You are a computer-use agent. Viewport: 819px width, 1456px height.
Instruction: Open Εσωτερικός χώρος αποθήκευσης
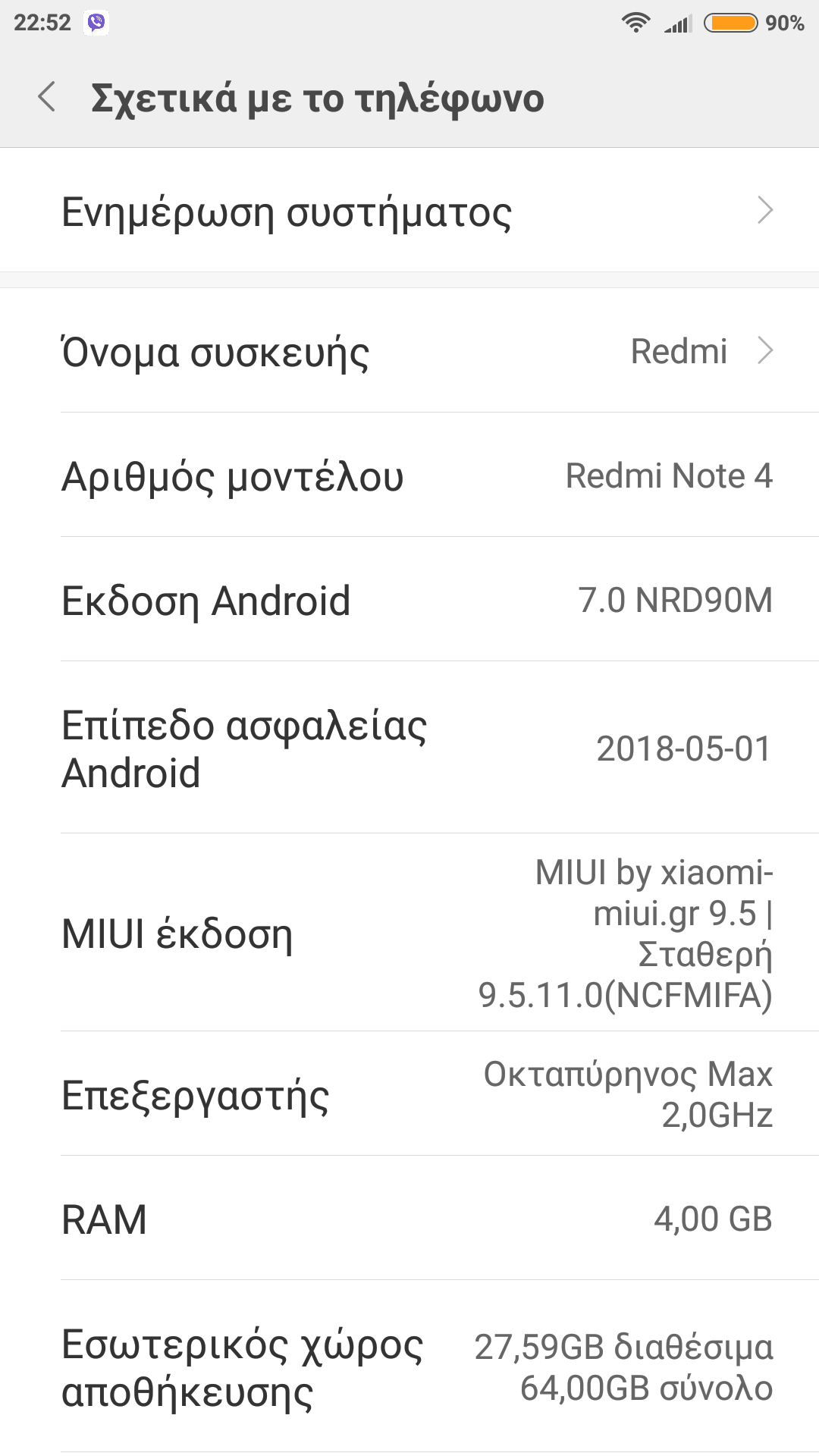click(x=409, y=1367)
